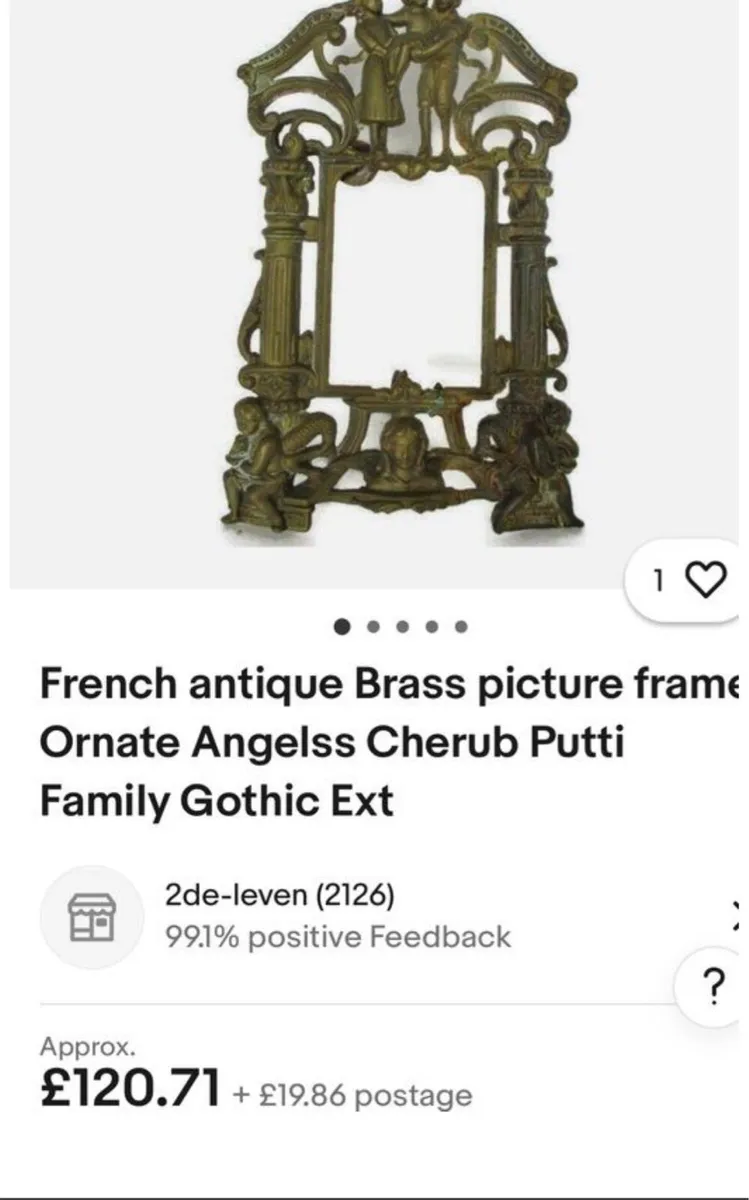Tap the question mark help button
Screen dimensions: 749x1200
[x=713, y=988]
